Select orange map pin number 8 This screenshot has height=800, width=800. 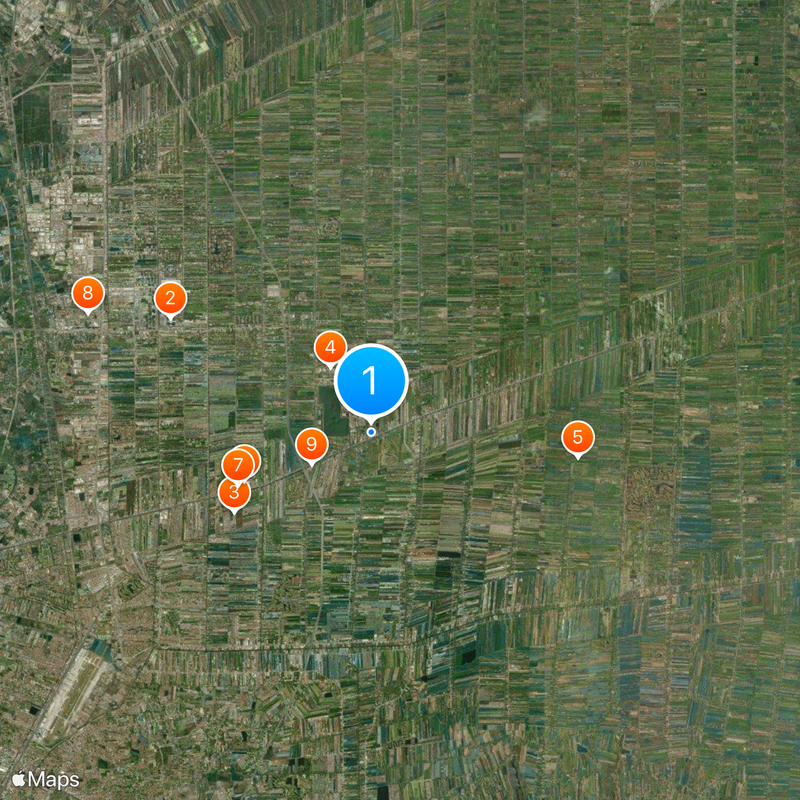point(88,293)
